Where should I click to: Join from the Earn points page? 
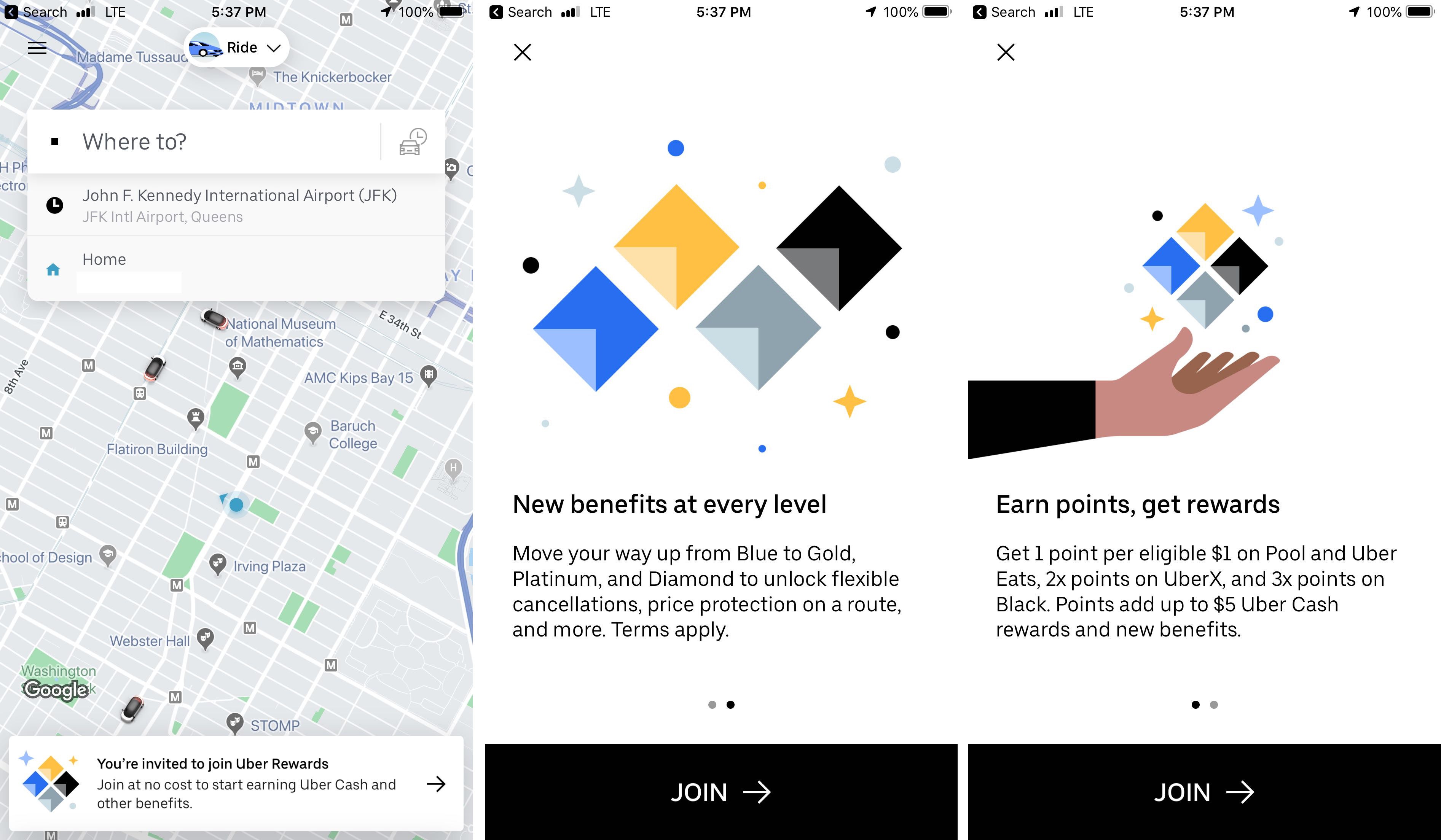point(1204,792)
